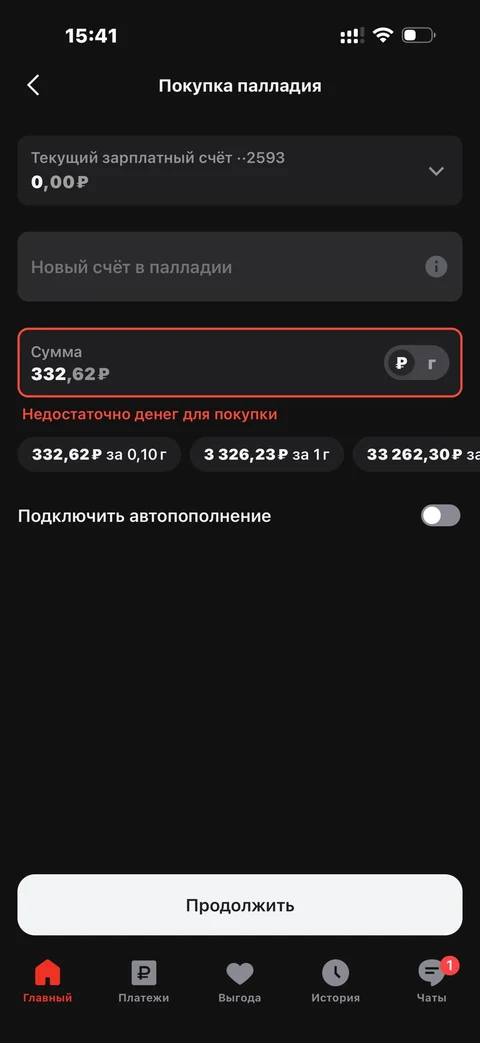Select the 332,62 ₽ за 0,10 г chip
This screenshot has height=1043, width=480.
tap(99, 454)
